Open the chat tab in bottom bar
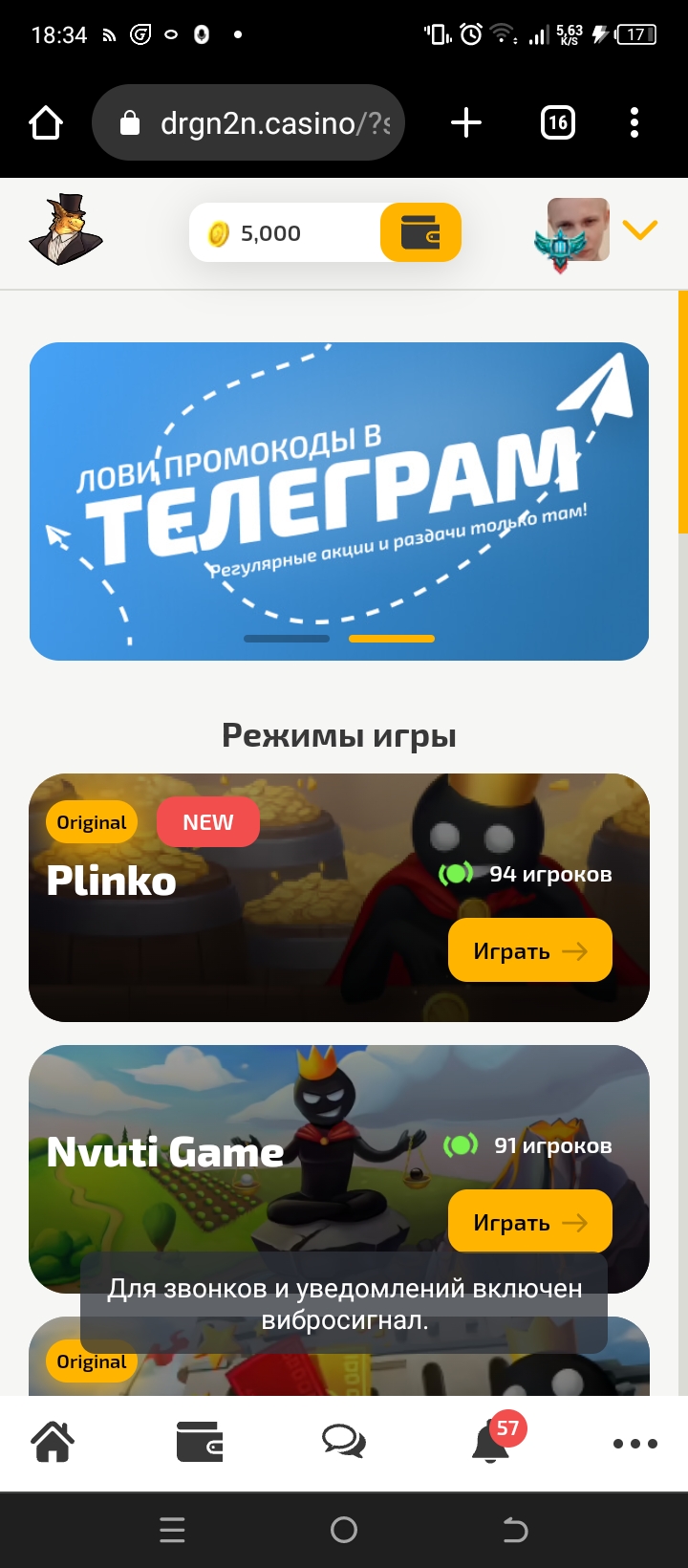 click(x=344, y=1442)
